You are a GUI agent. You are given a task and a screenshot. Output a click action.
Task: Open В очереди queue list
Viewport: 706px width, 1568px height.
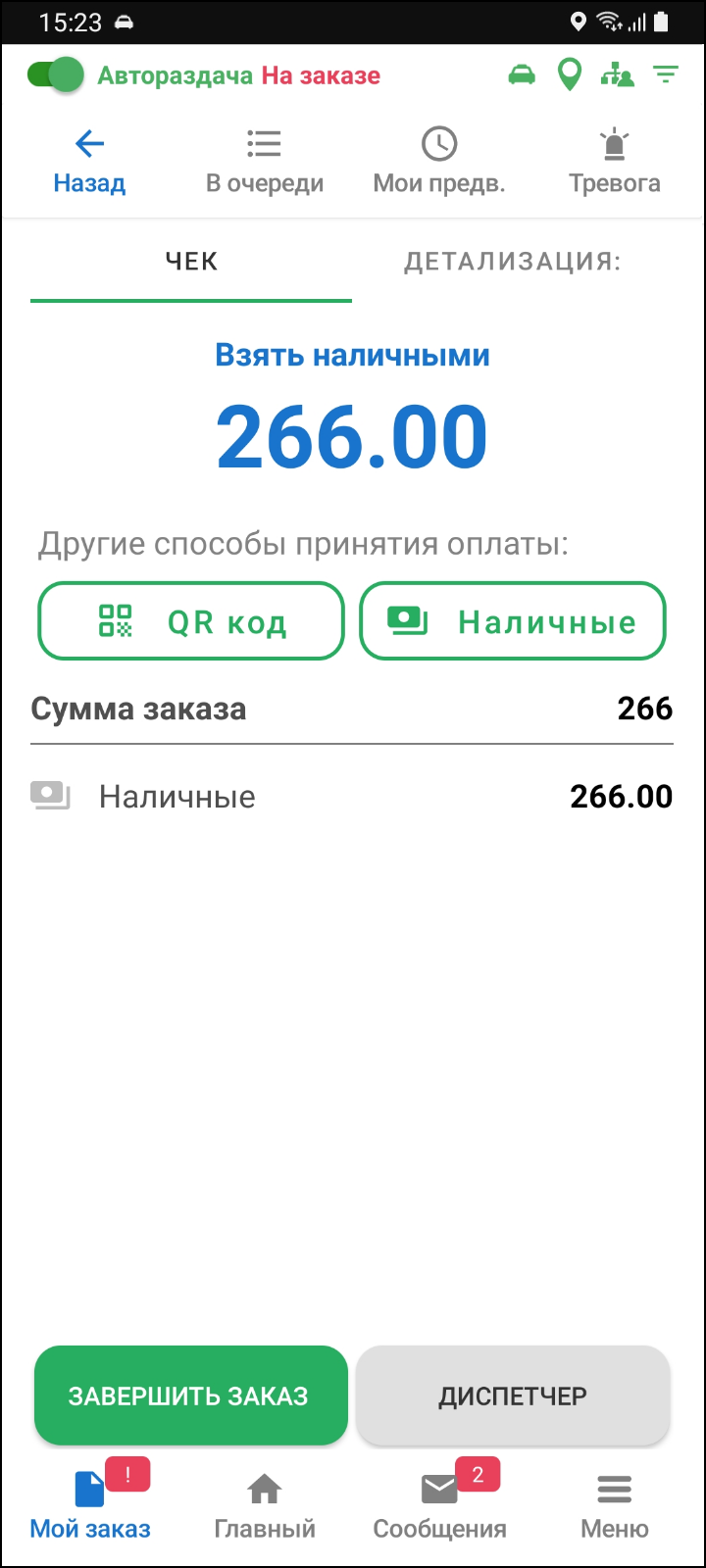click(264, 162)
